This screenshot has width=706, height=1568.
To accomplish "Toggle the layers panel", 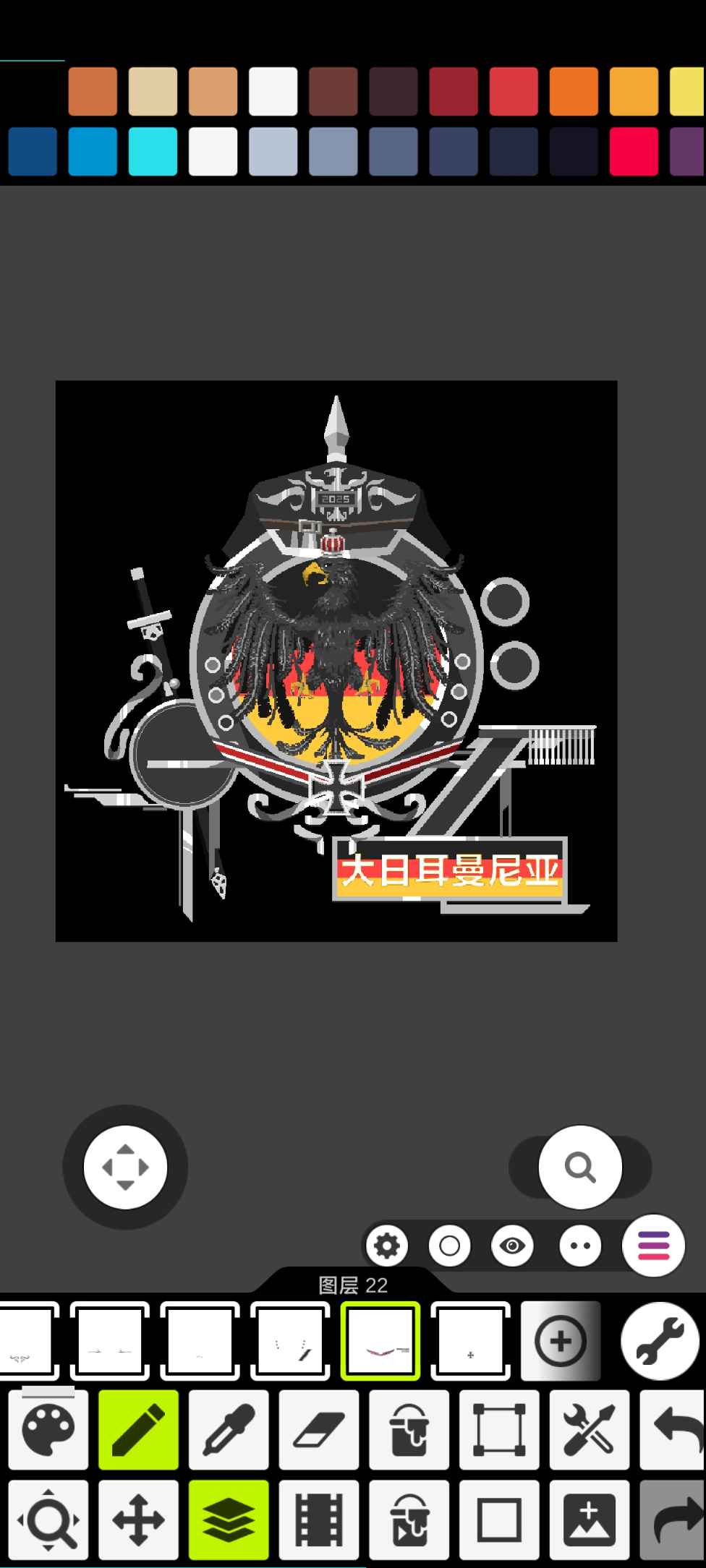I will 229,1520.
